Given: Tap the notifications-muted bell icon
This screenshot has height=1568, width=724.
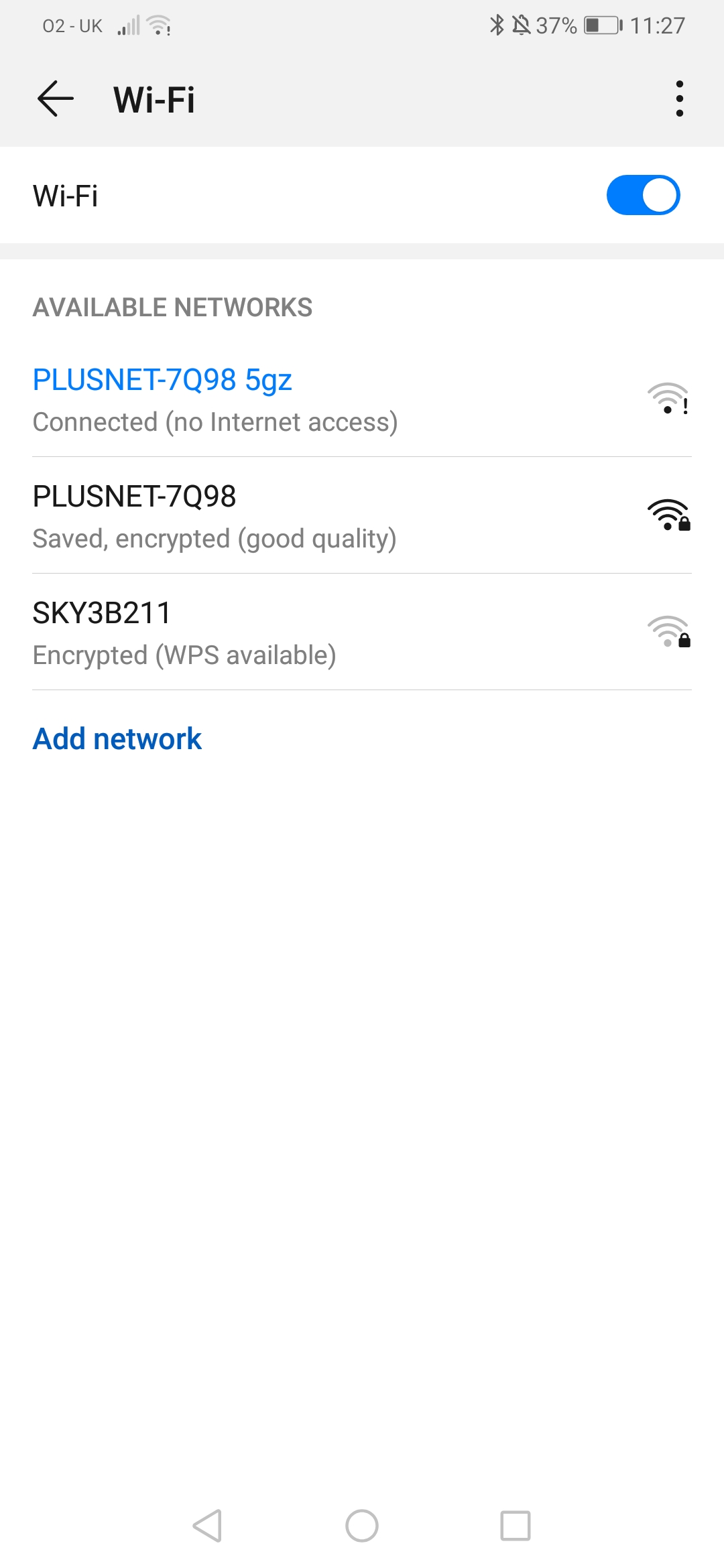Looking at the screenshot, I should pyautogui.click(x=522, y=25).
